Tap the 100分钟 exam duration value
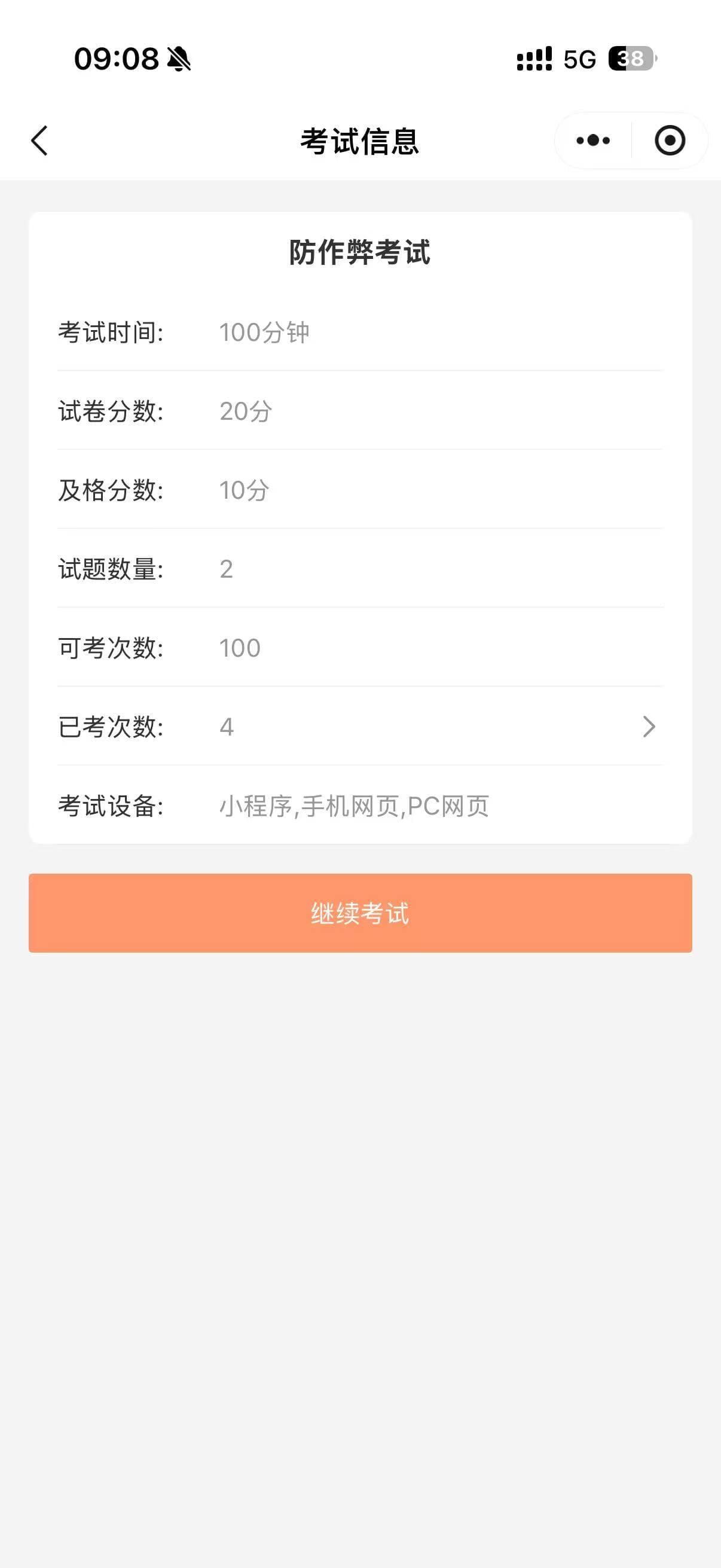721x1568 pixels. pos(267,332)
